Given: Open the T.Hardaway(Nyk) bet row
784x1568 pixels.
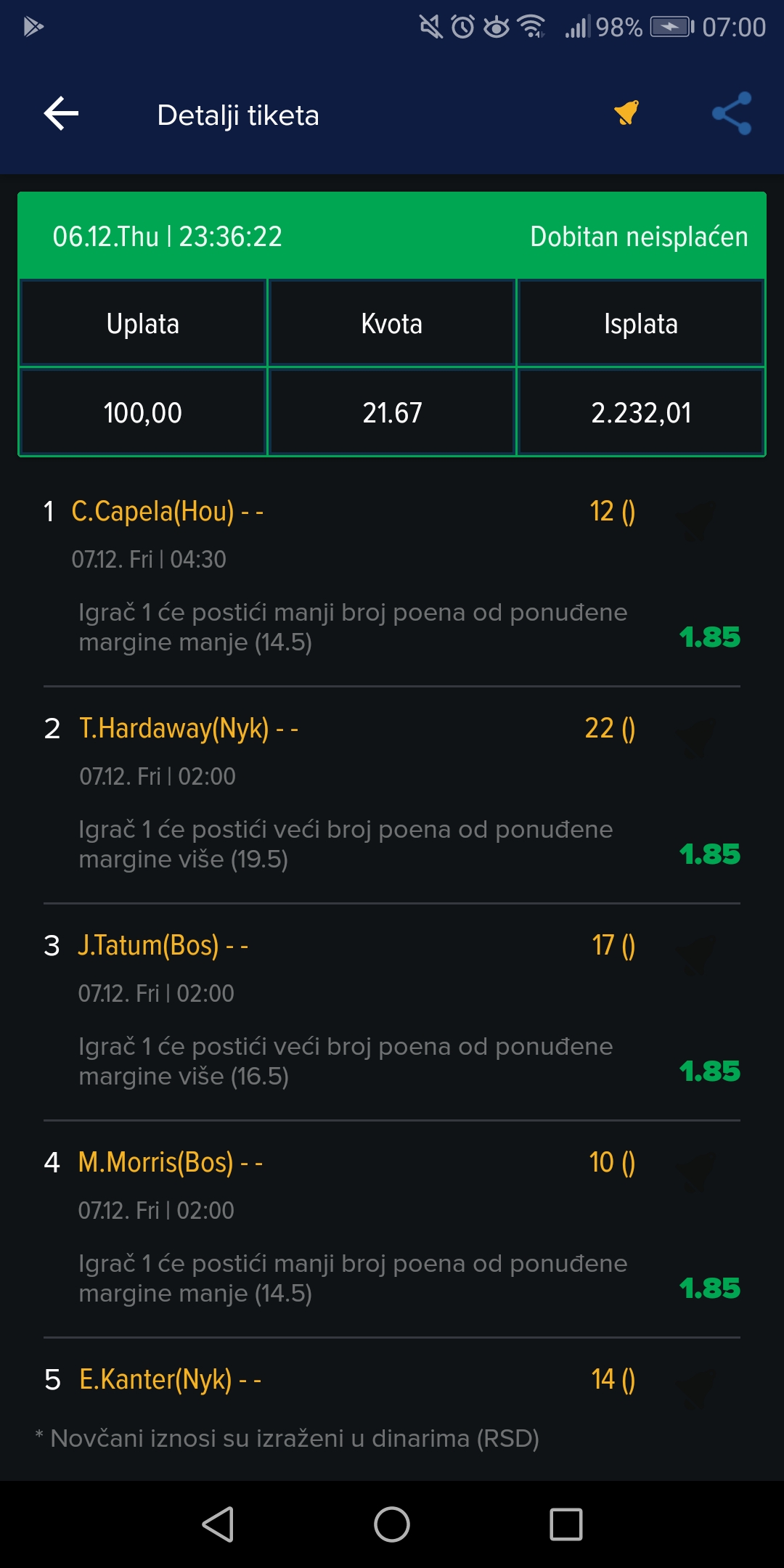Looking at the screenshot, I should point(392,795).
